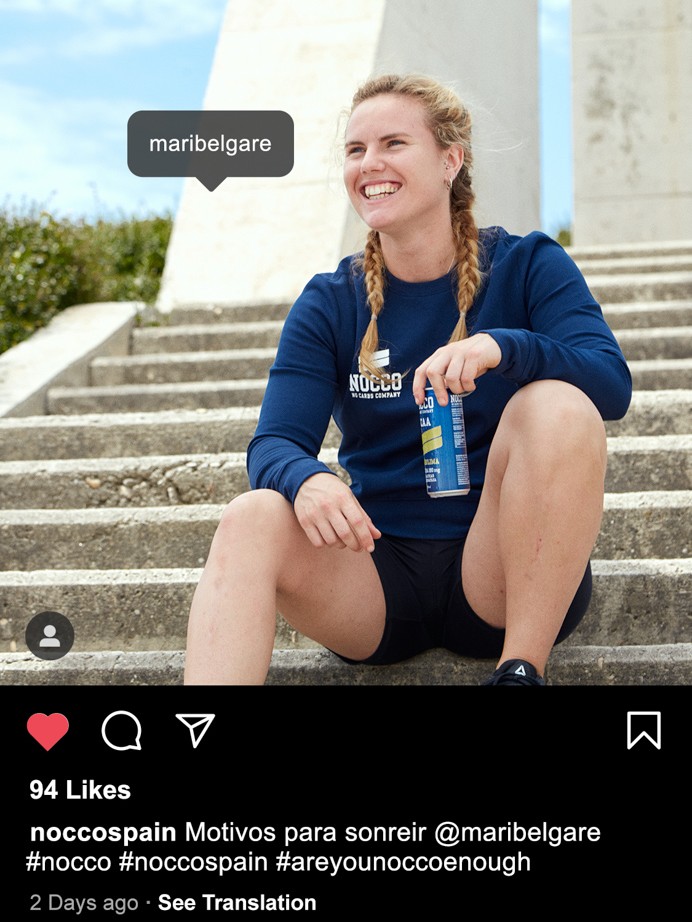Screen dimensions: 692x922
Task: Tap See Translation under the caption
Action: click(x=237, y=902)
